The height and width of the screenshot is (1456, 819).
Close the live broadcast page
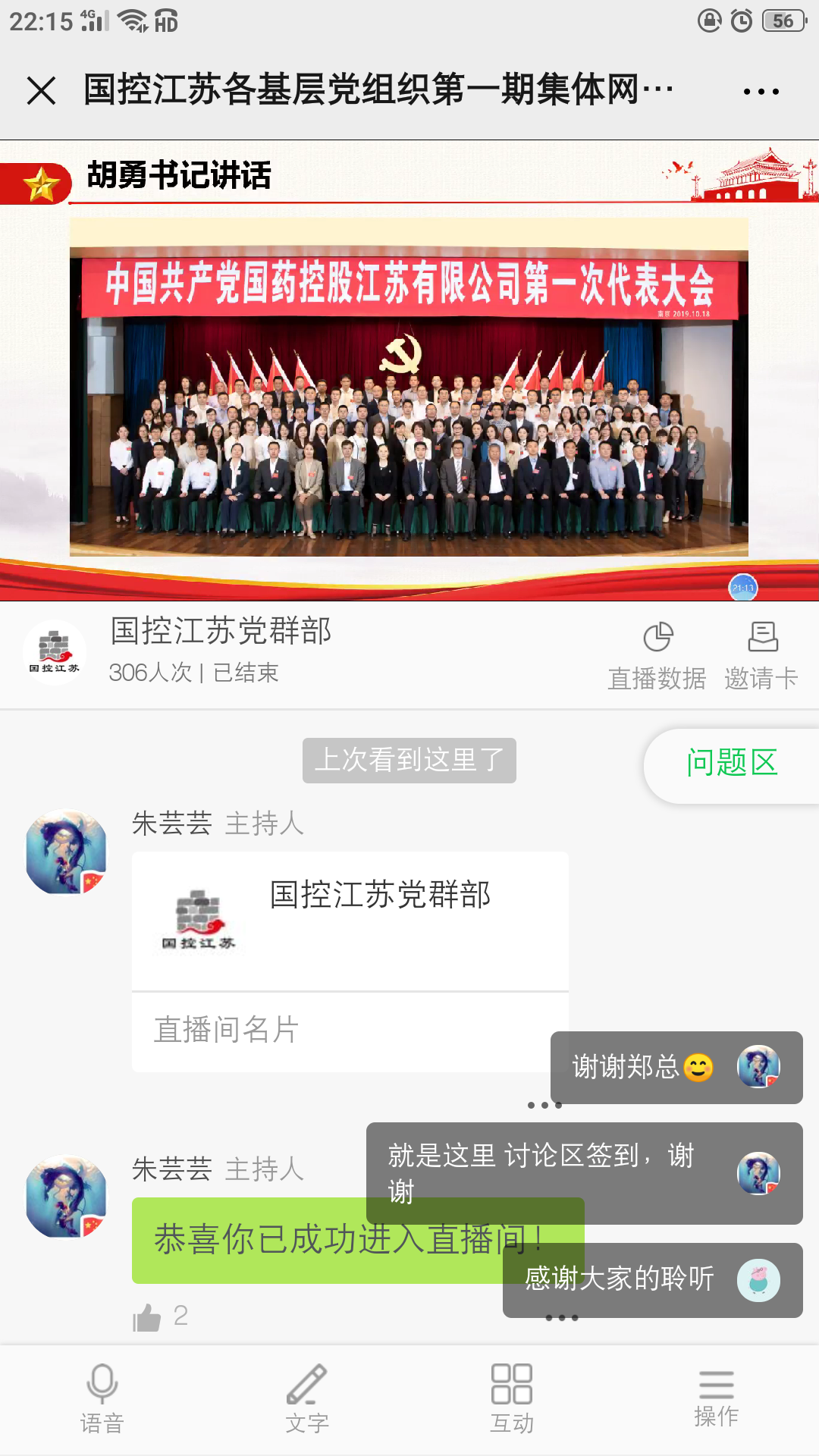pos(42,91)
